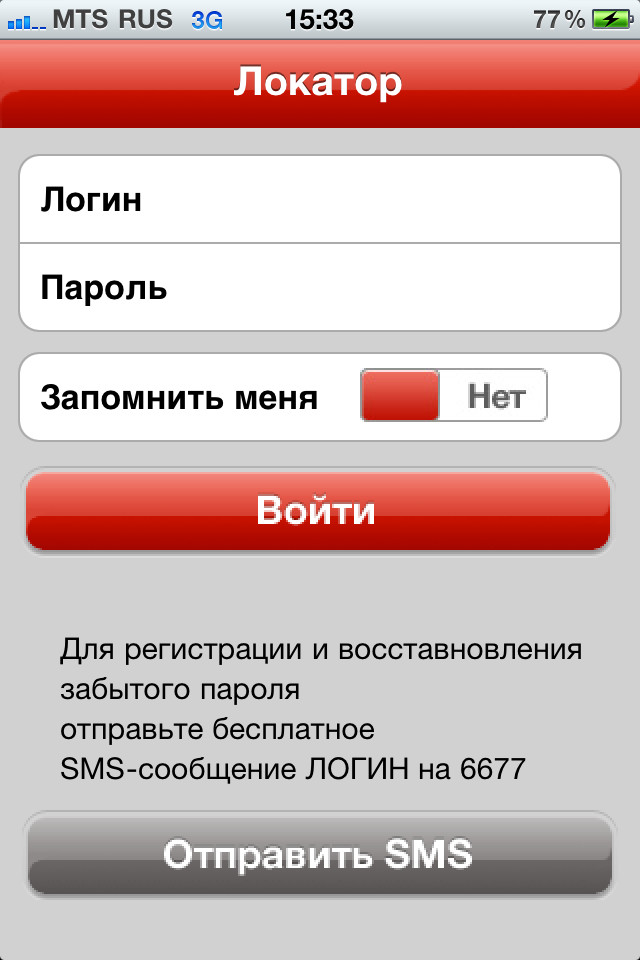Viewport: 640px width, 960px height.
Task: Toggle the Запомнить меня switch
Action: tap(454, 396)
